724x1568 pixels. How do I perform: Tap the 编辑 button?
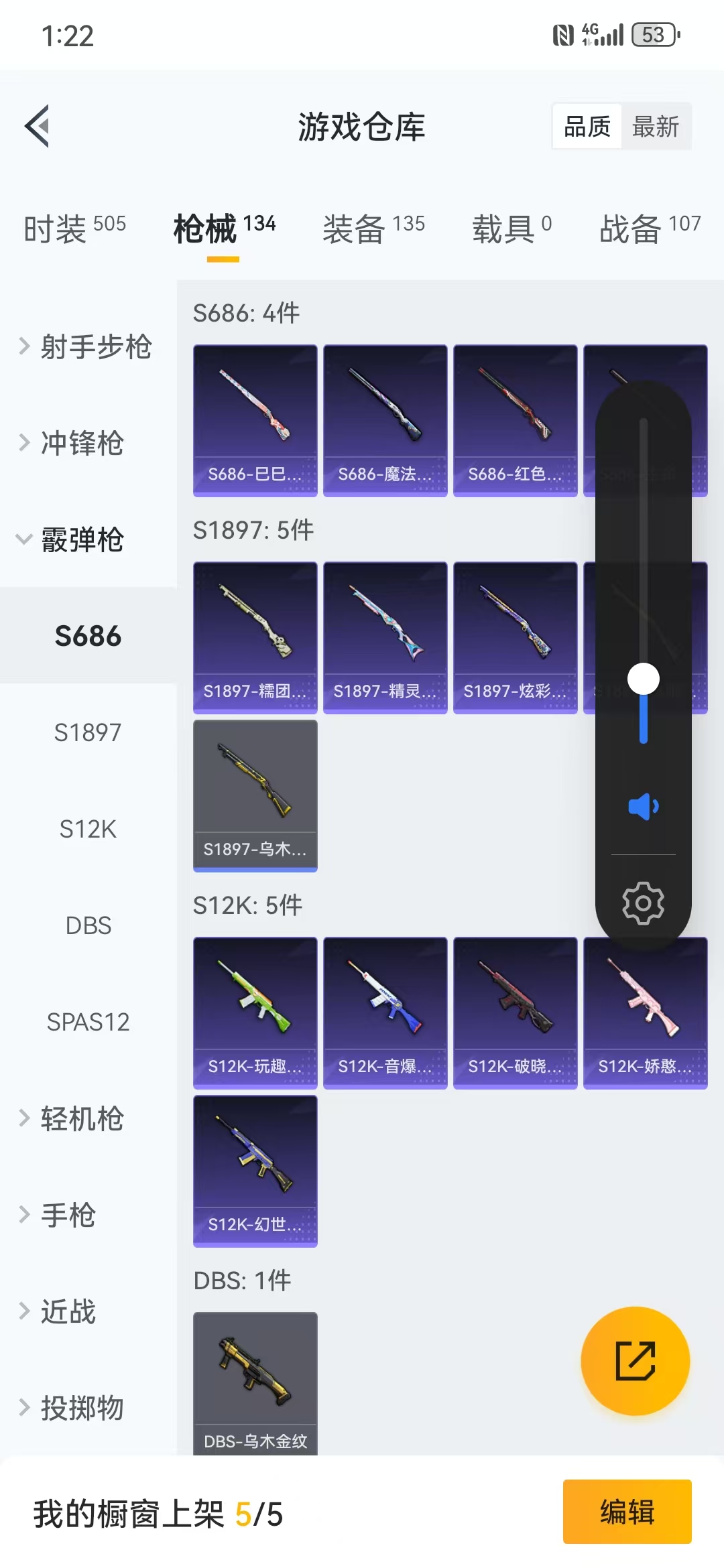coord(627,1512)
